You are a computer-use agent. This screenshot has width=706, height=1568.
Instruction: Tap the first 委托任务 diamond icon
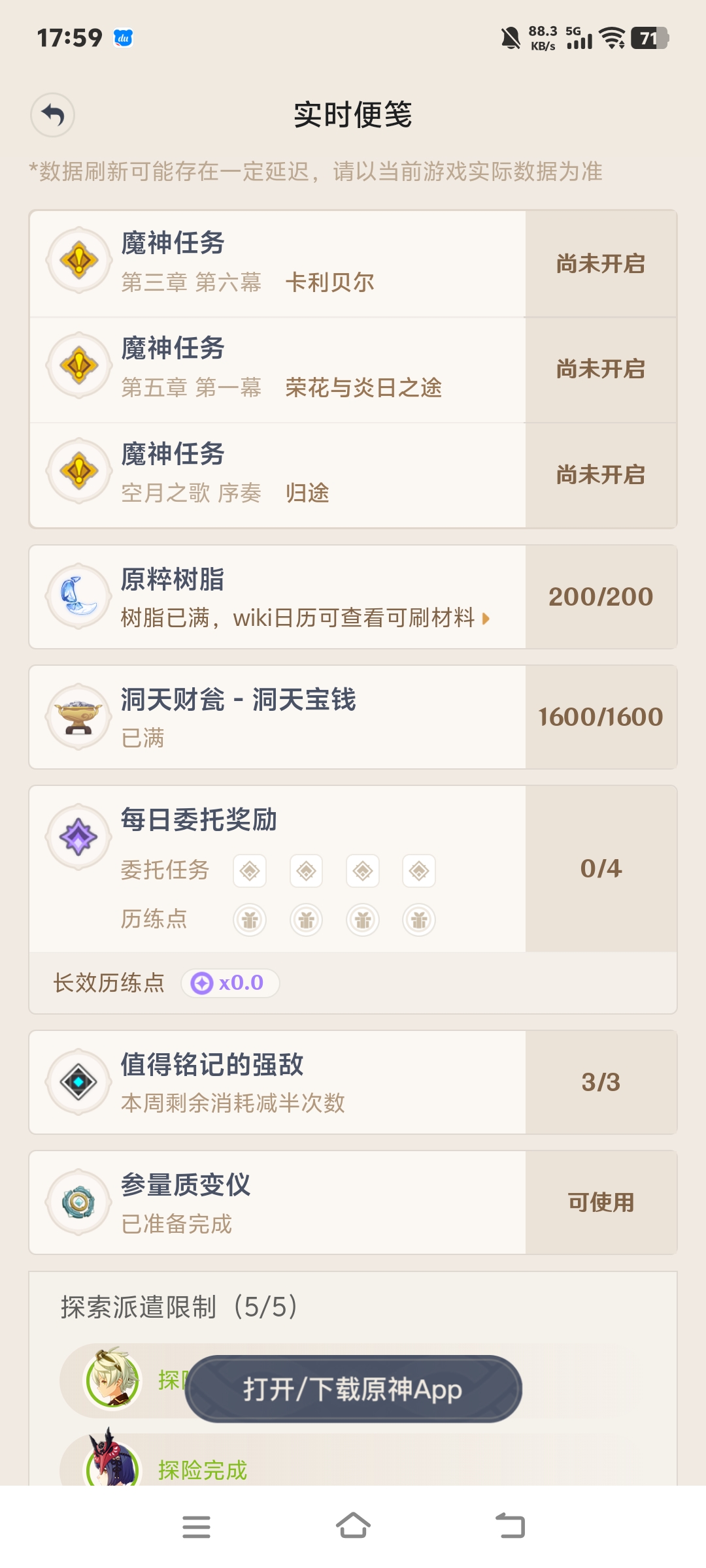249,870
